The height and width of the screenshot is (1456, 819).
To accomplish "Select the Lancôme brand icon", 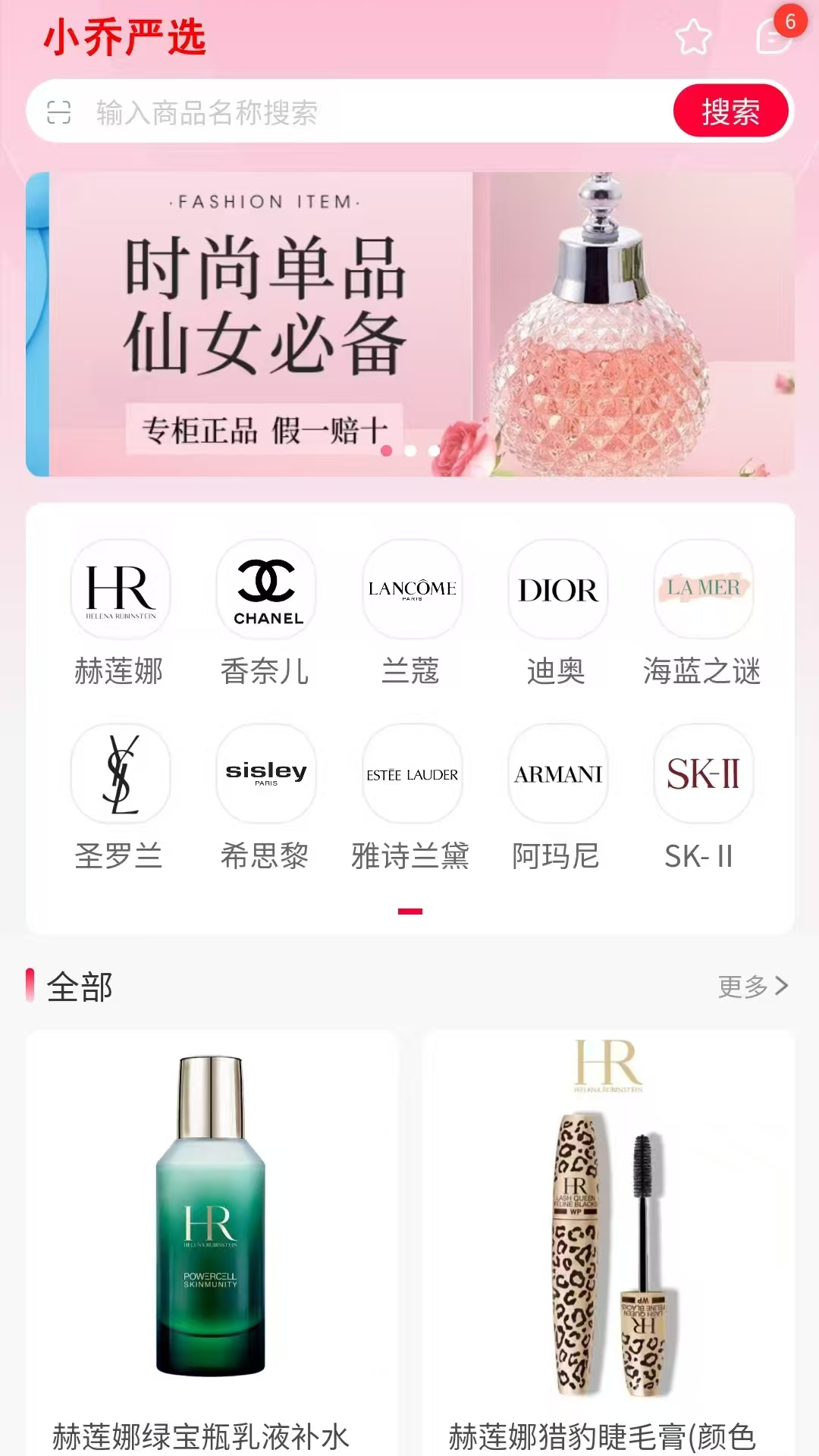I will click(412, 591).
